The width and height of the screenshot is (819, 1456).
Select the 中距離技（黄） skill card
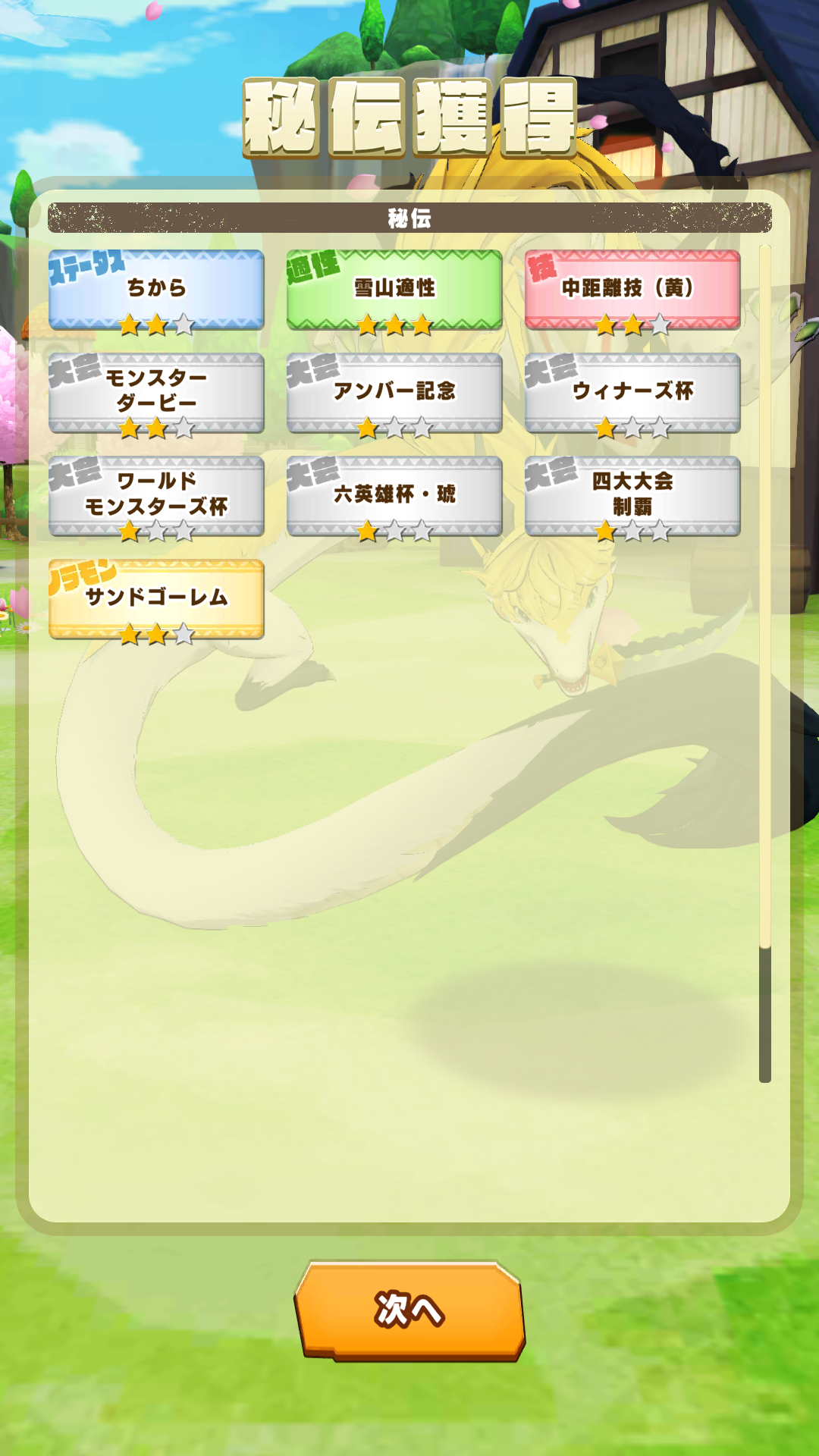click(632, 290)
